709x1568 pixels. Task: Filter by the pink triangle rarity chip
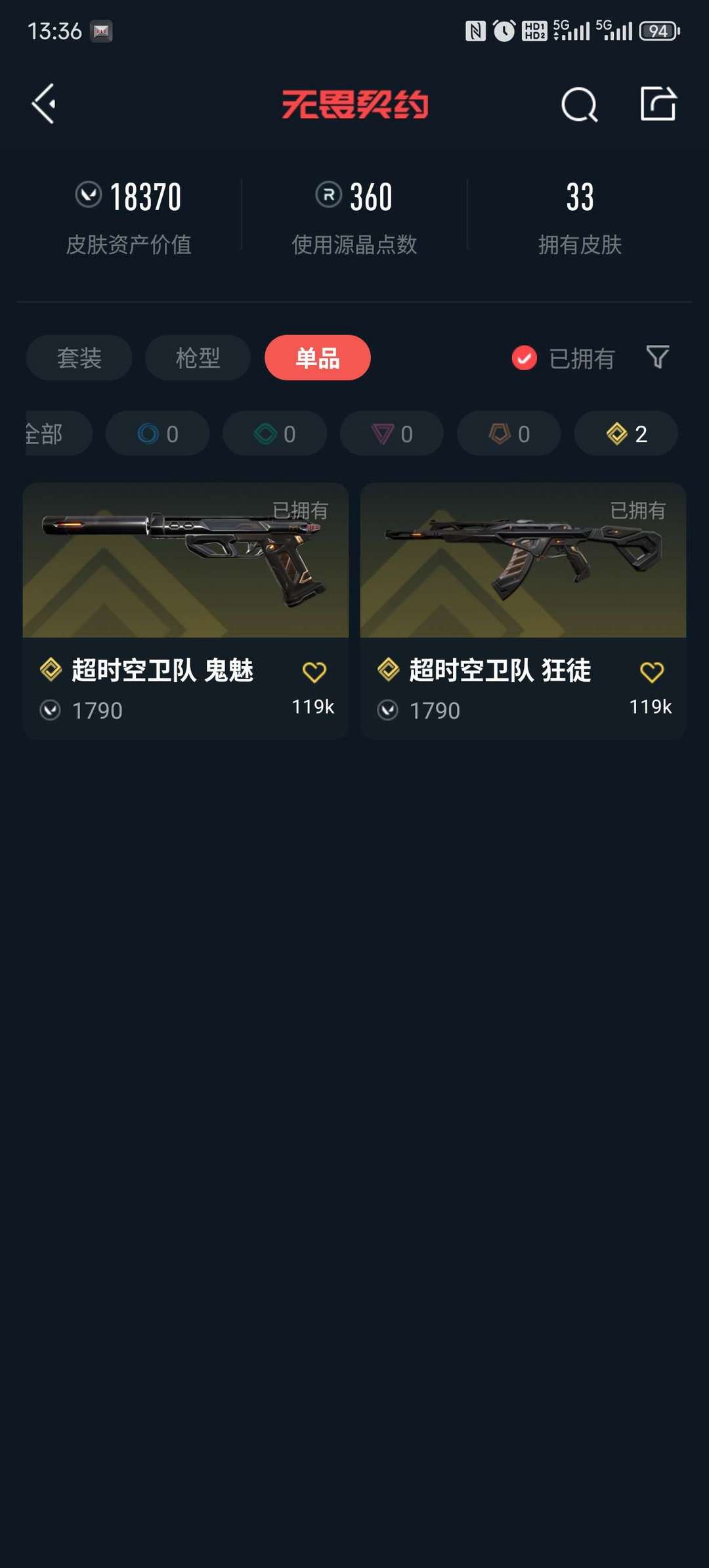click(392, 434)
